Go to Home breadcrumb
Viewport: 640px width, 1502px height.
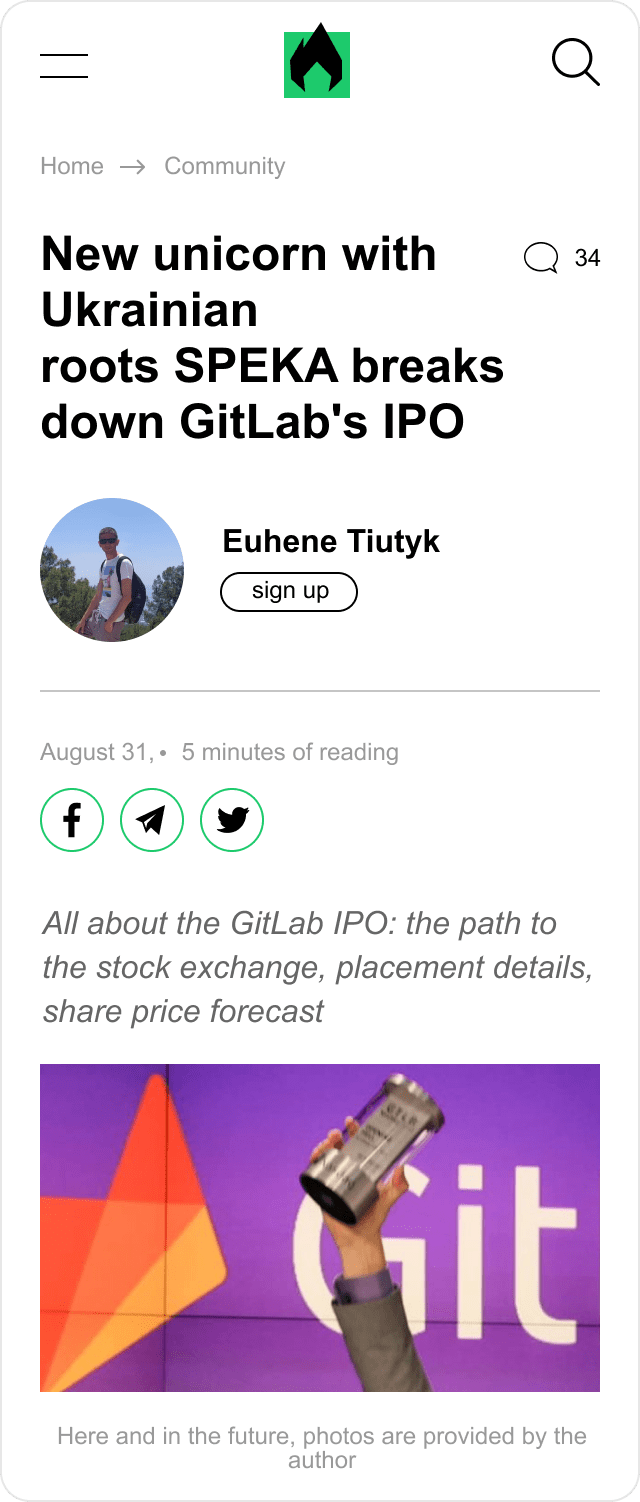click(x=71, y=166)
